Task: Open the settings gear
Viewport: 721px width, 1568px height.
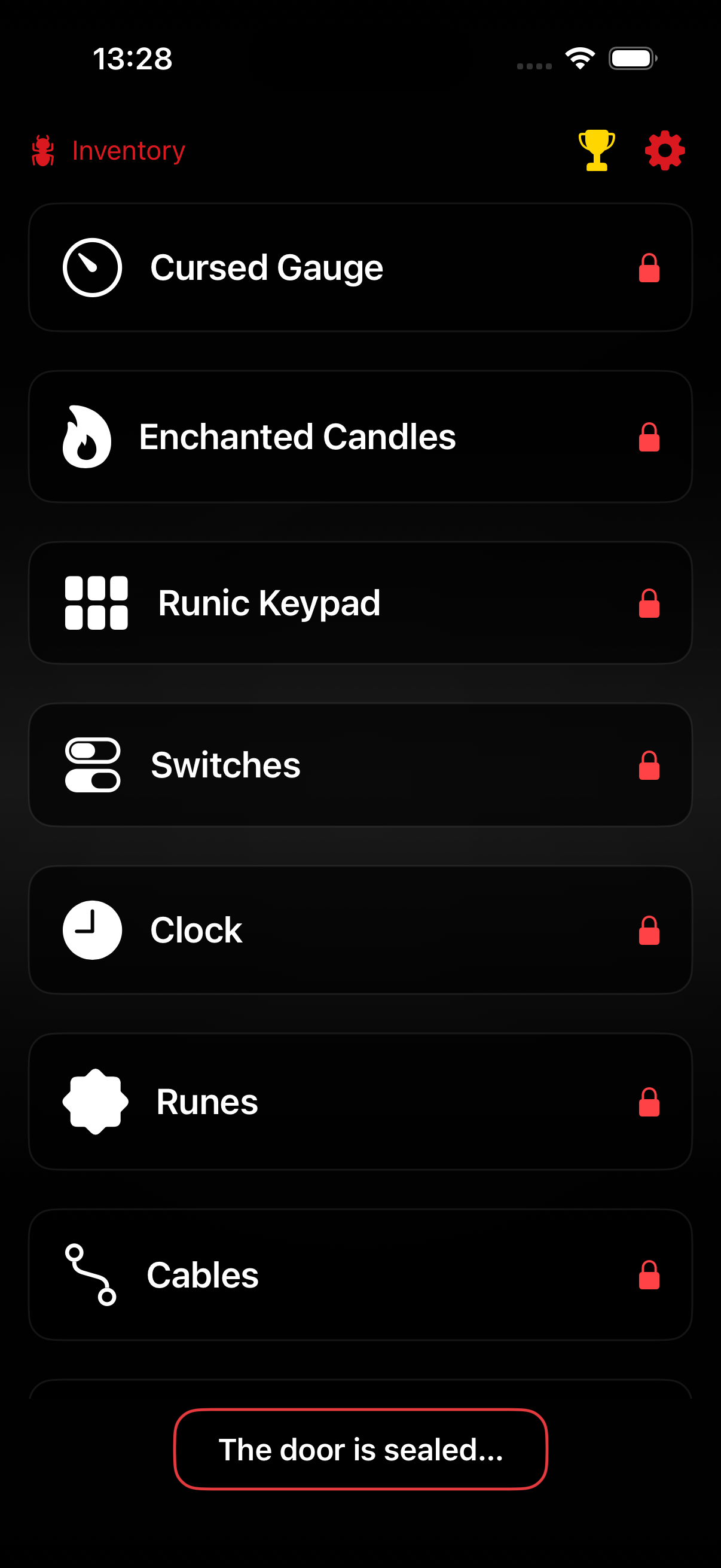Action: tap(664, 150)
